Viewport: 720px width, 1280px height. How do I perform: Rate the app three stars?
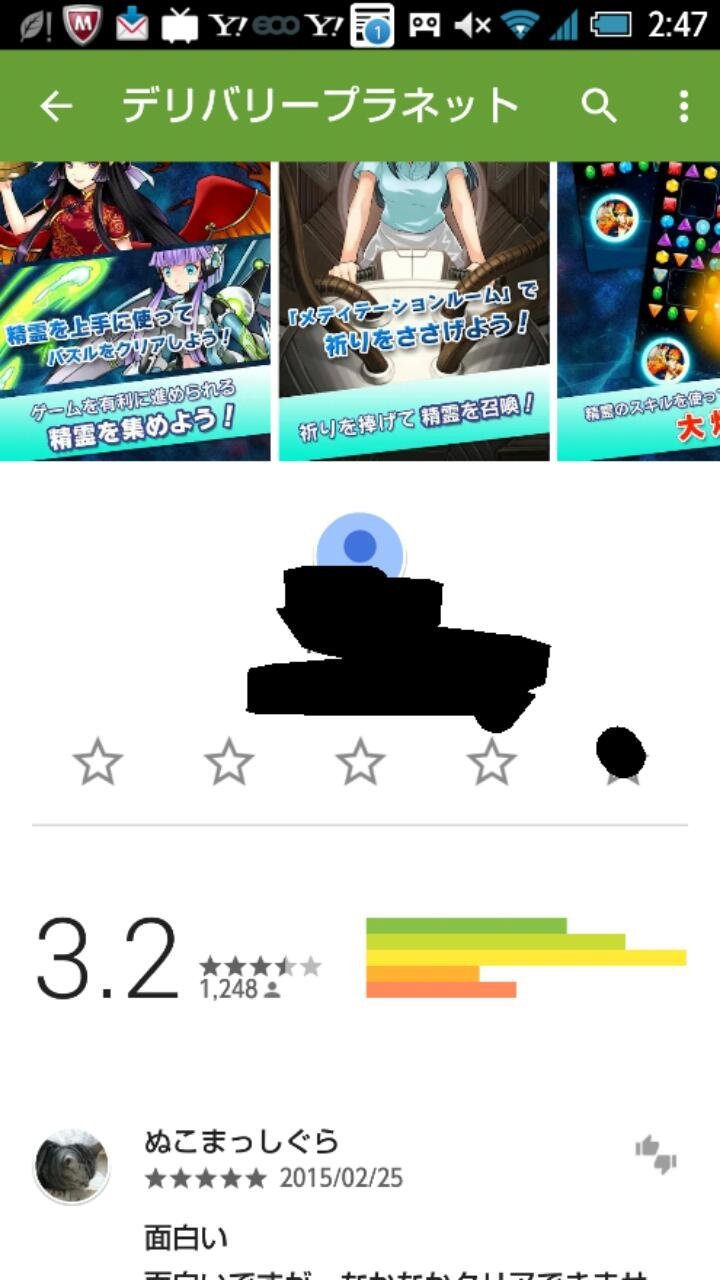coord(360,763)
